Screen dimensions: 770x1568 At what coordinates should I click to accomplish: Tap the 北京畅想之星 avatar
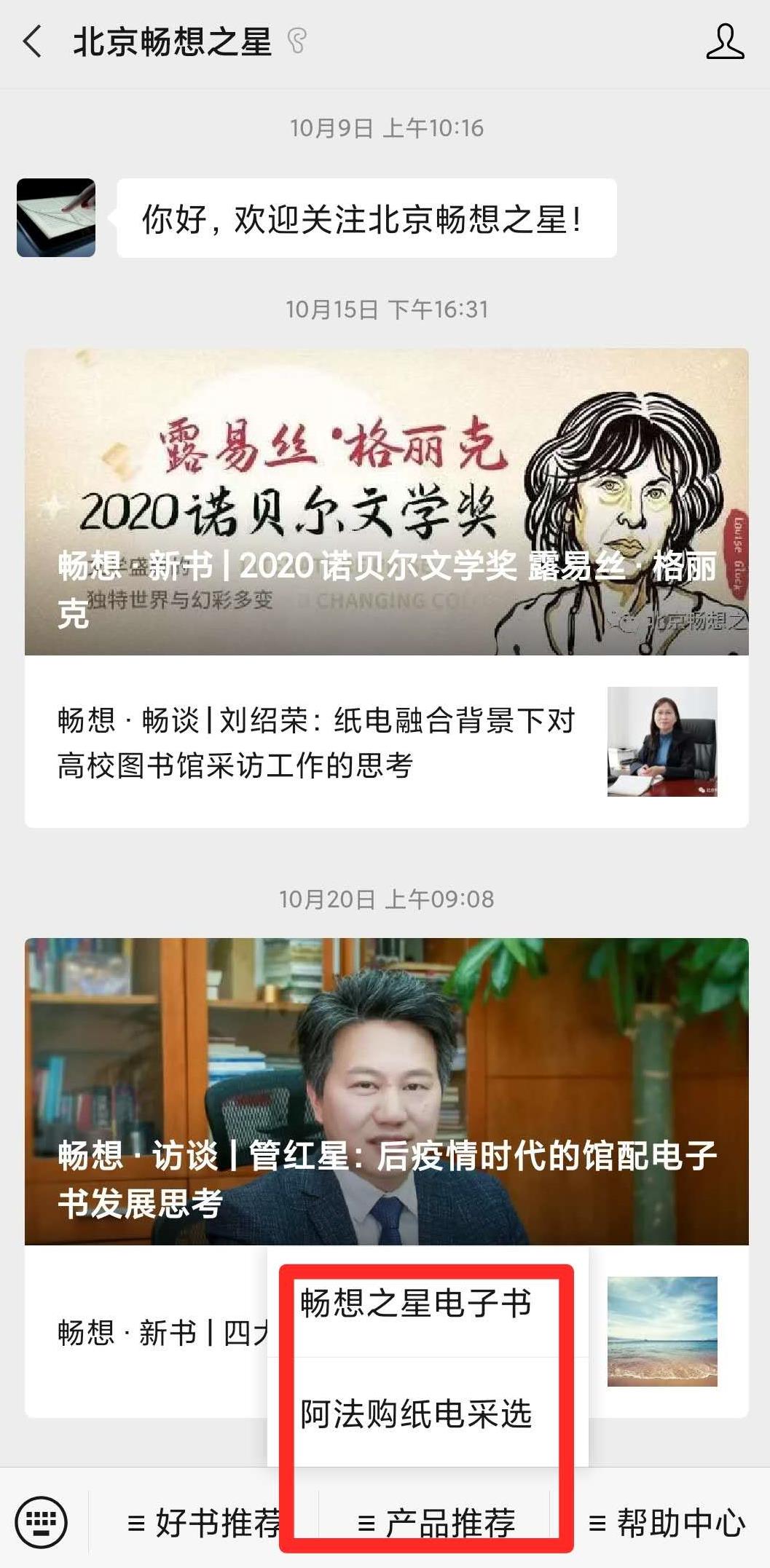56,218
